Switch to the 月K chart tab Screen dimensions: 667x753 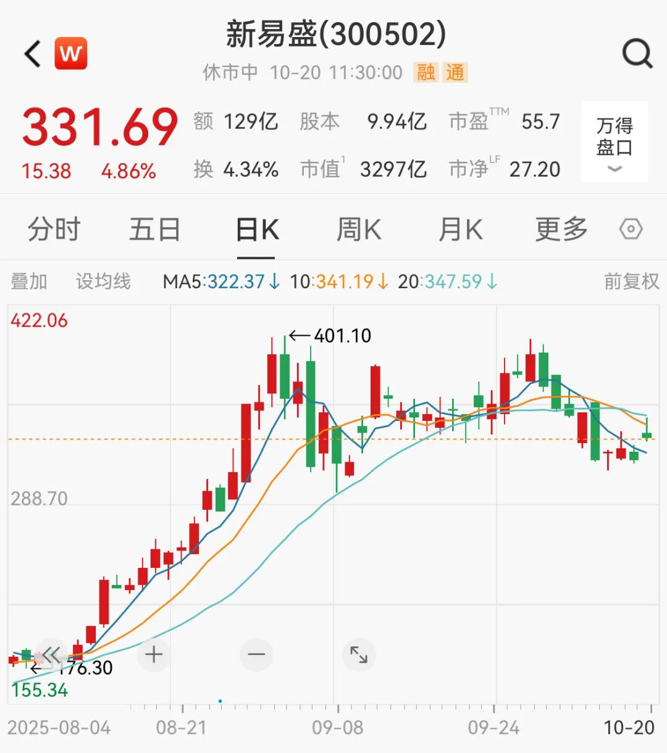click(x=460, y=230)
